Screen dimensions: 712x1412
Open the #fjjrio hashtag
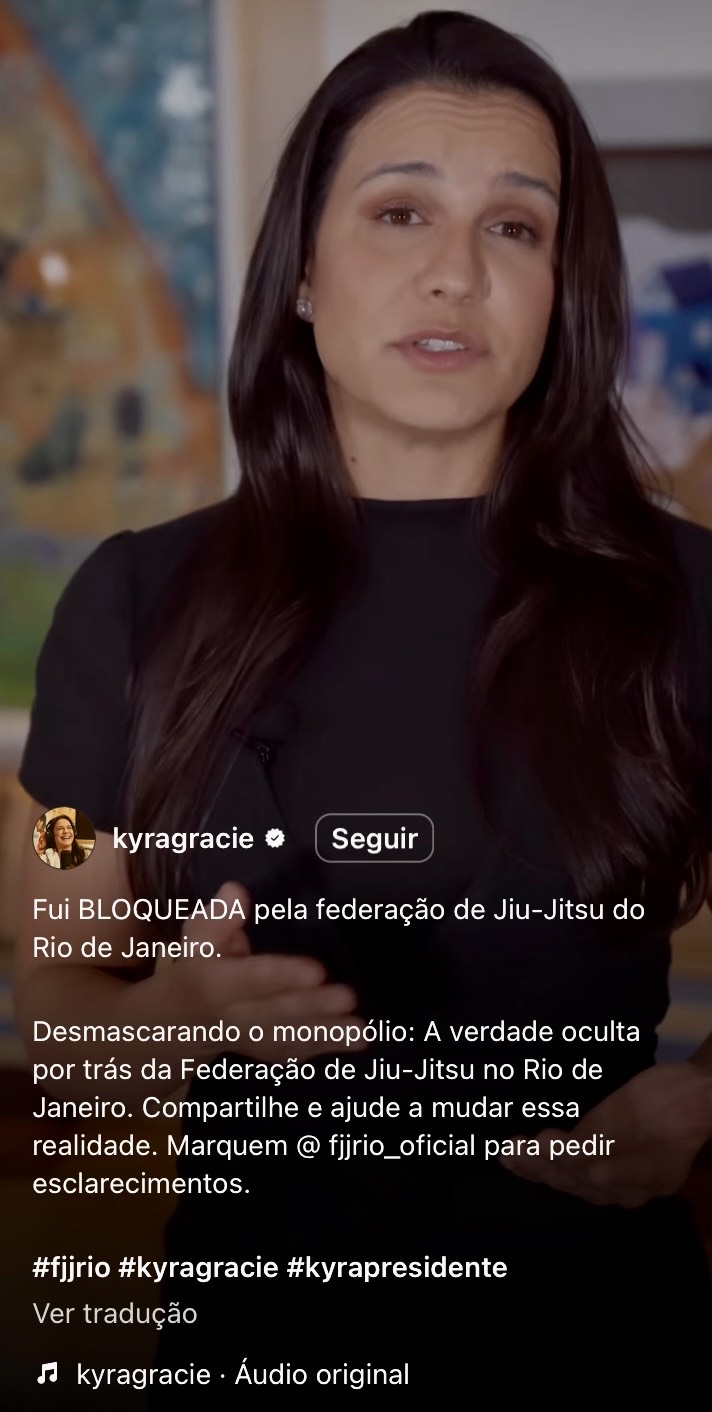(71, 1268)
